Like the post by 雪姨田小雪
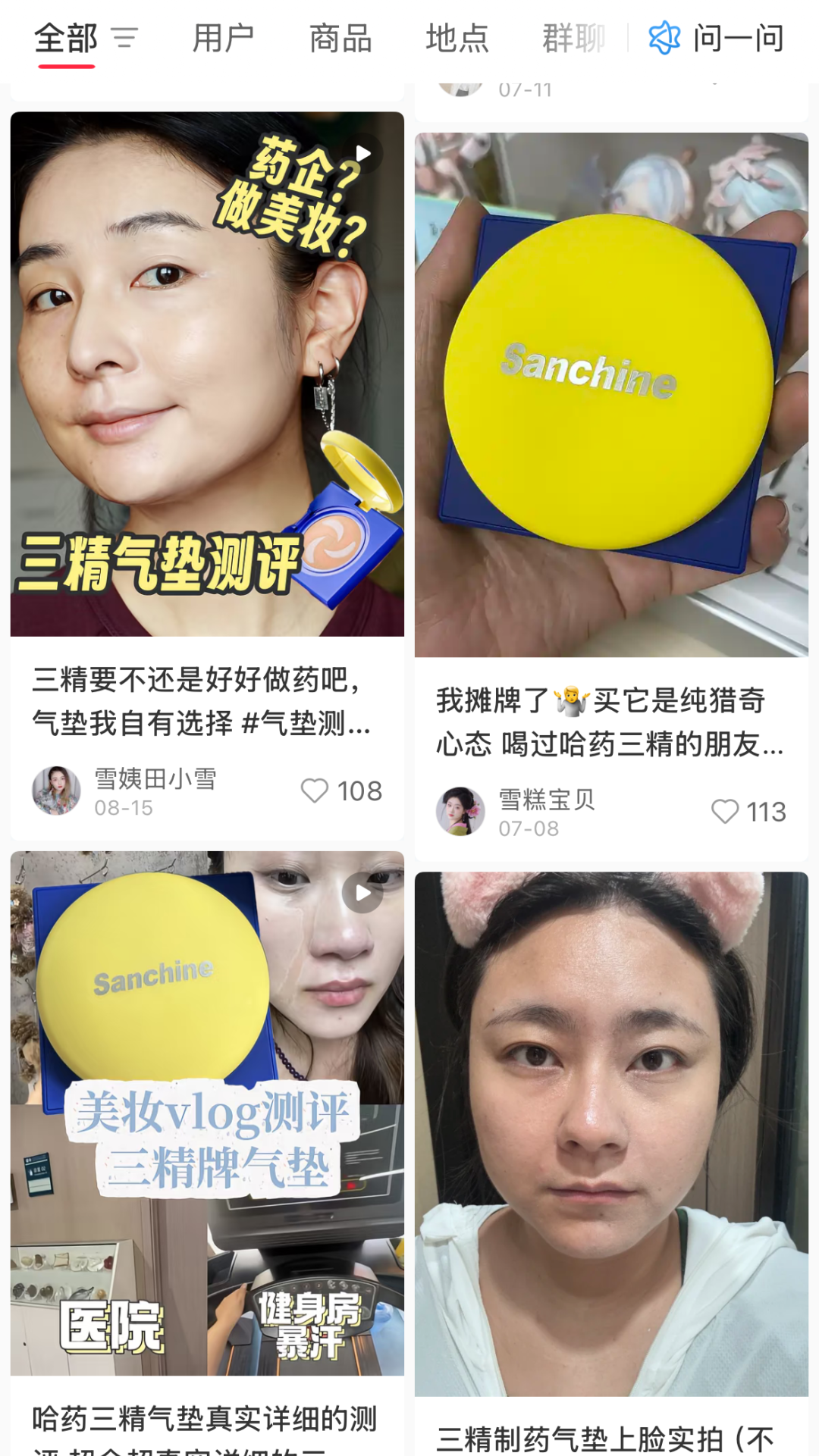The image size is (819, 1456). pos(315,791)
